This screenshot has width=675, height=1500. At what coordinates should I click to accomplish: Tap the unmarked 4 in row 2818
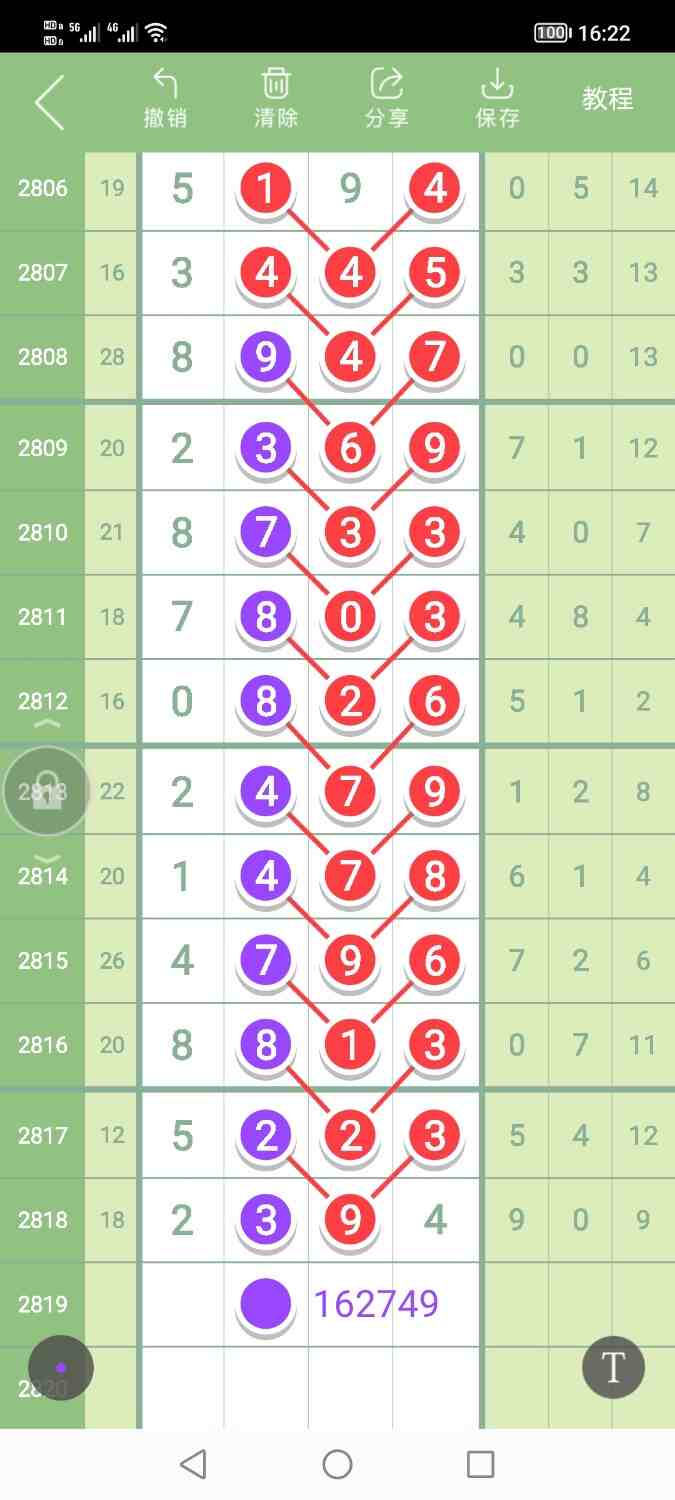click(x=435, y=1220)
